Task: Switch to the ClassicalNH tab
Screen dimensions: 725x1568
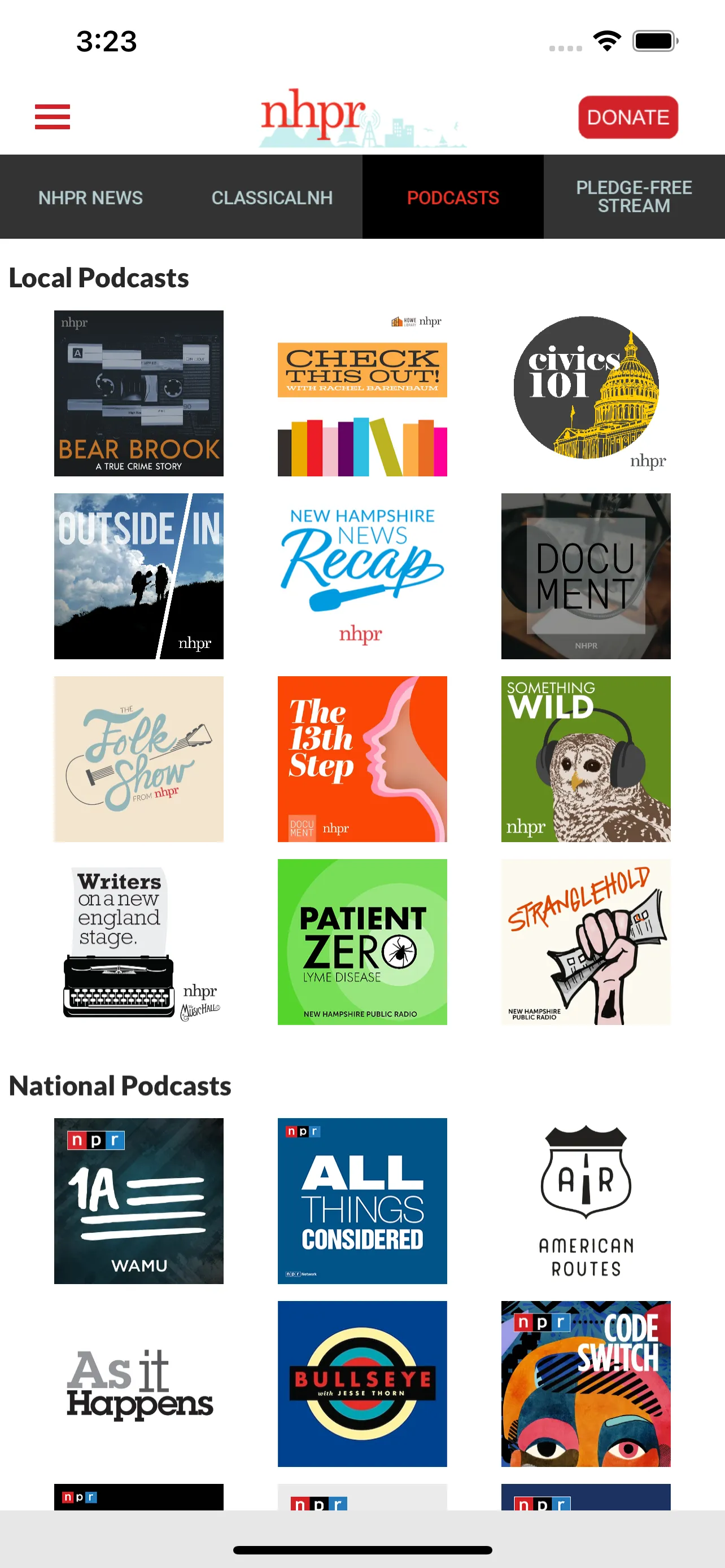Action: [272, 197]
